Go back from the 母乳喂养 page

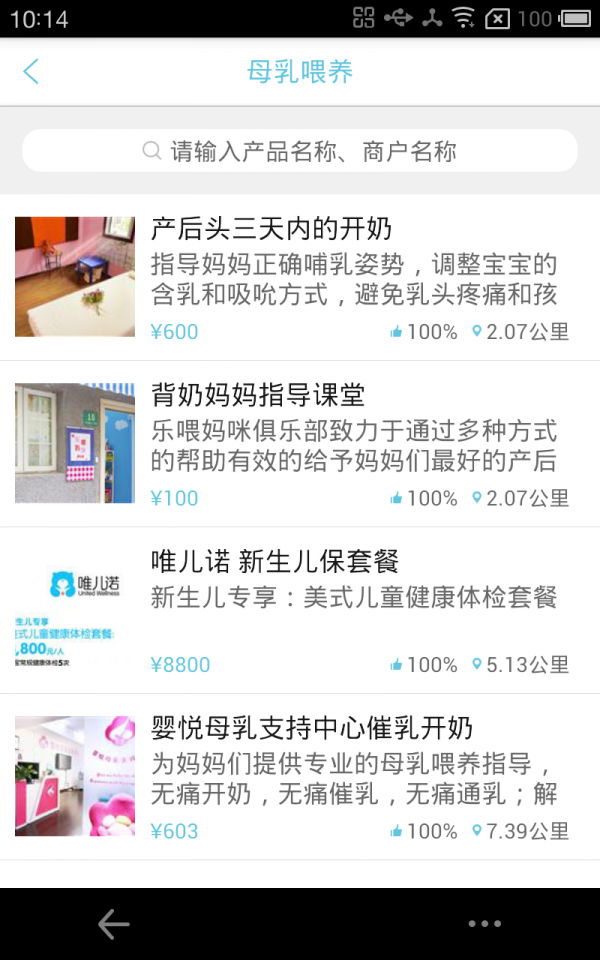[x=31, y=71]
